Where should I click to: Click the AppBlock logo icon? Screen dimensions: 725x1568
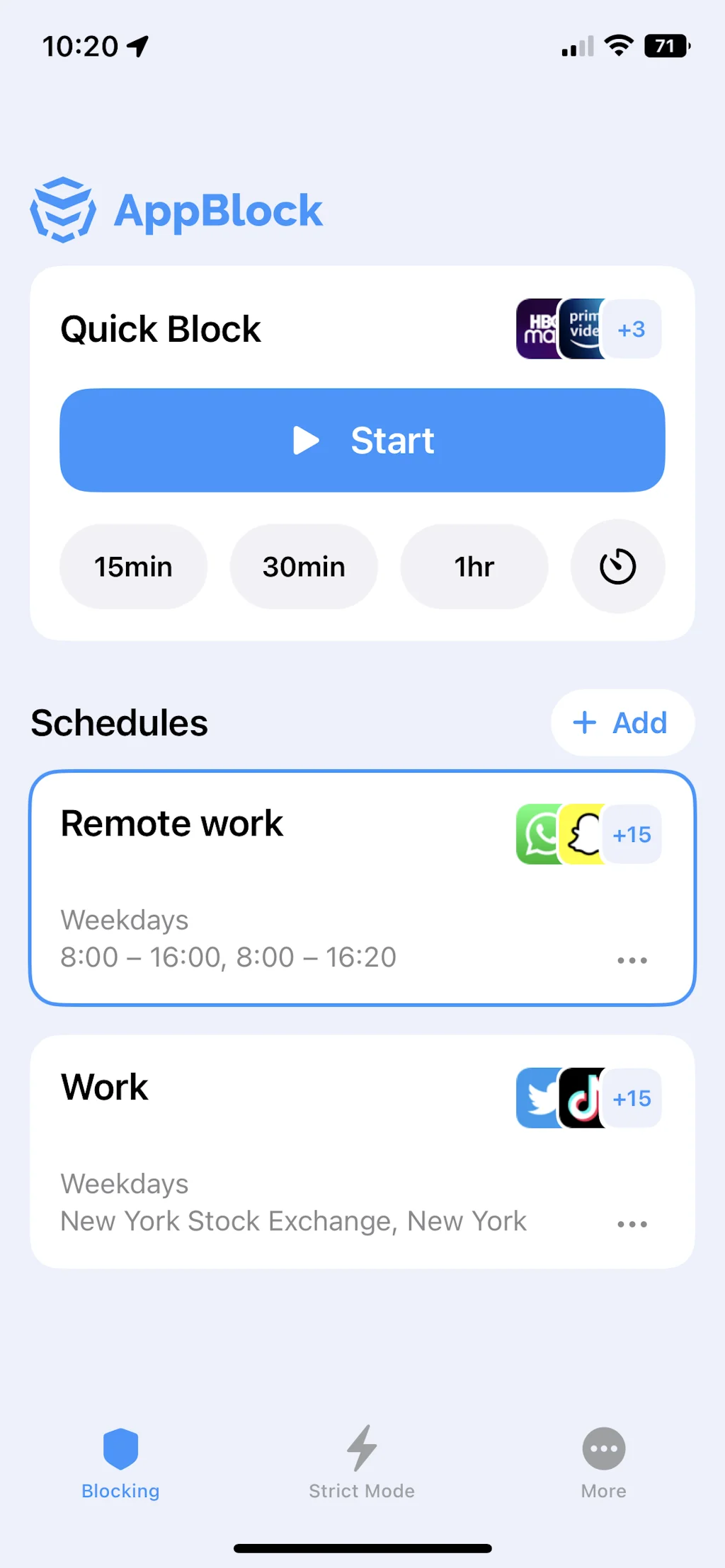pos(64,209)
